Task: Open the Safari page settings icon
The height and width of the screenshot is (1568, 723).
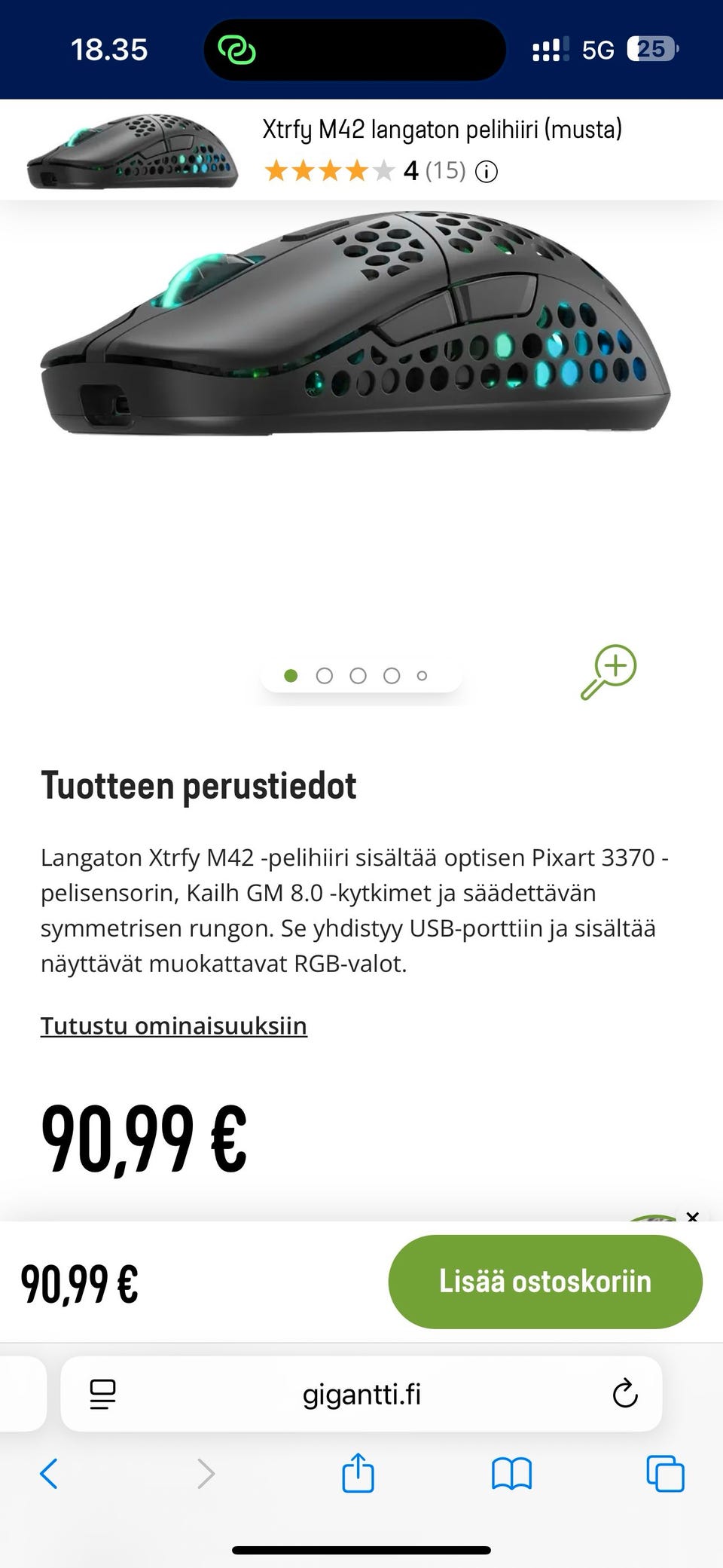Action: [x=103, y=1395]
